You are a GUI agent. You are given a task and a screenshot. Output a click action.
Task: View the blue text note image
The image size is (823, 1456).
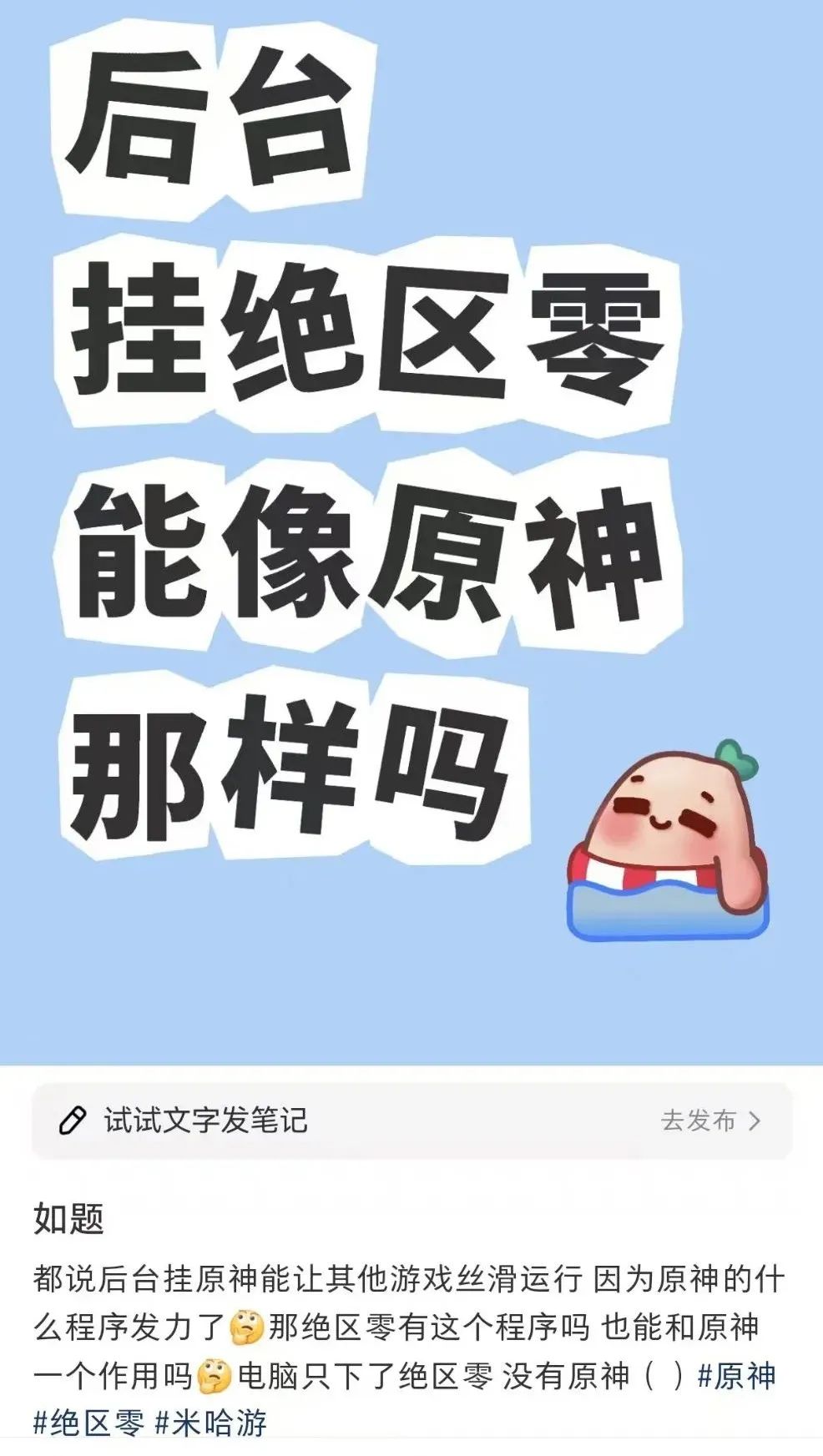(x=411, y=532)
